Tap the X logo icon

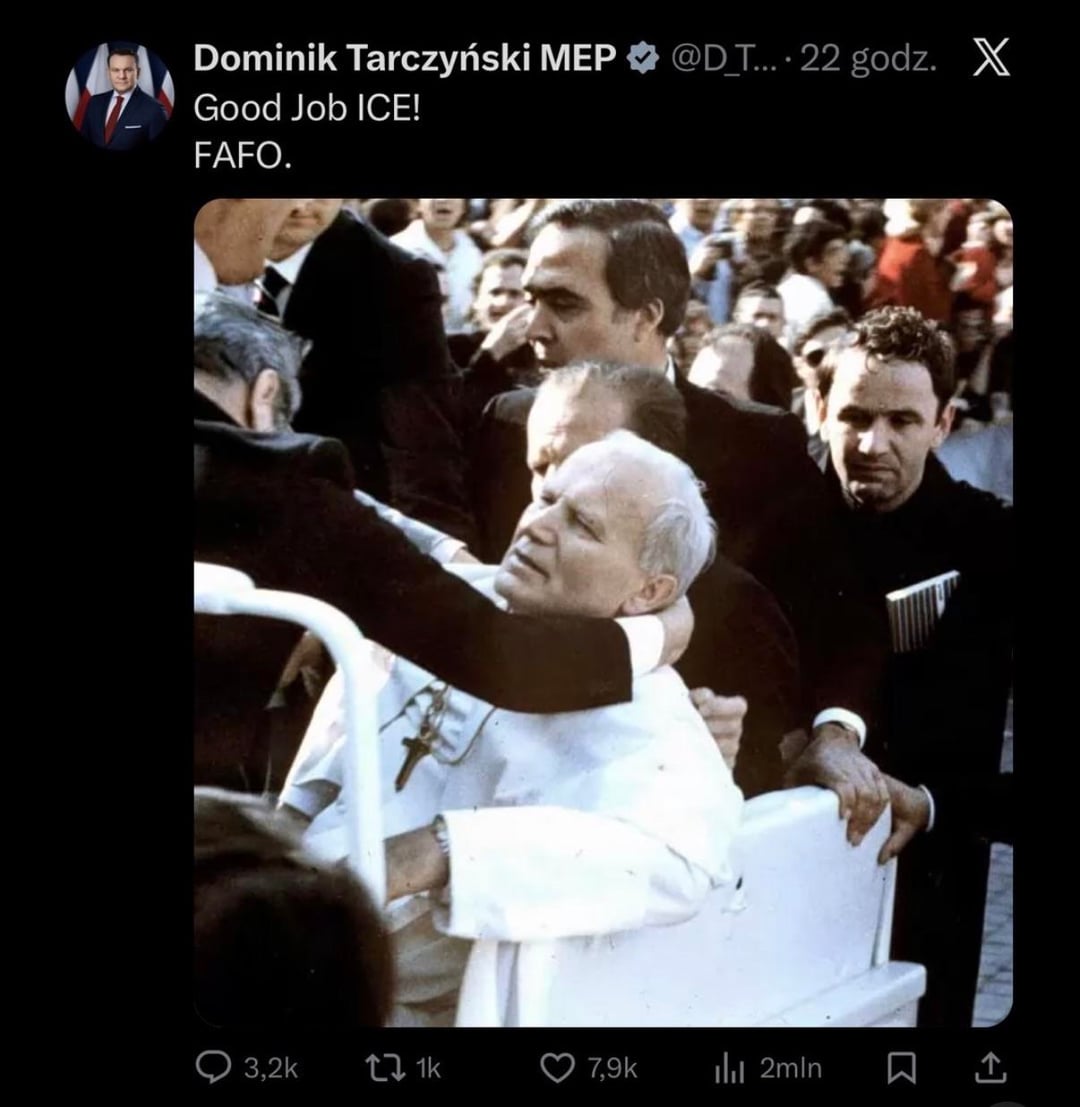990,58
